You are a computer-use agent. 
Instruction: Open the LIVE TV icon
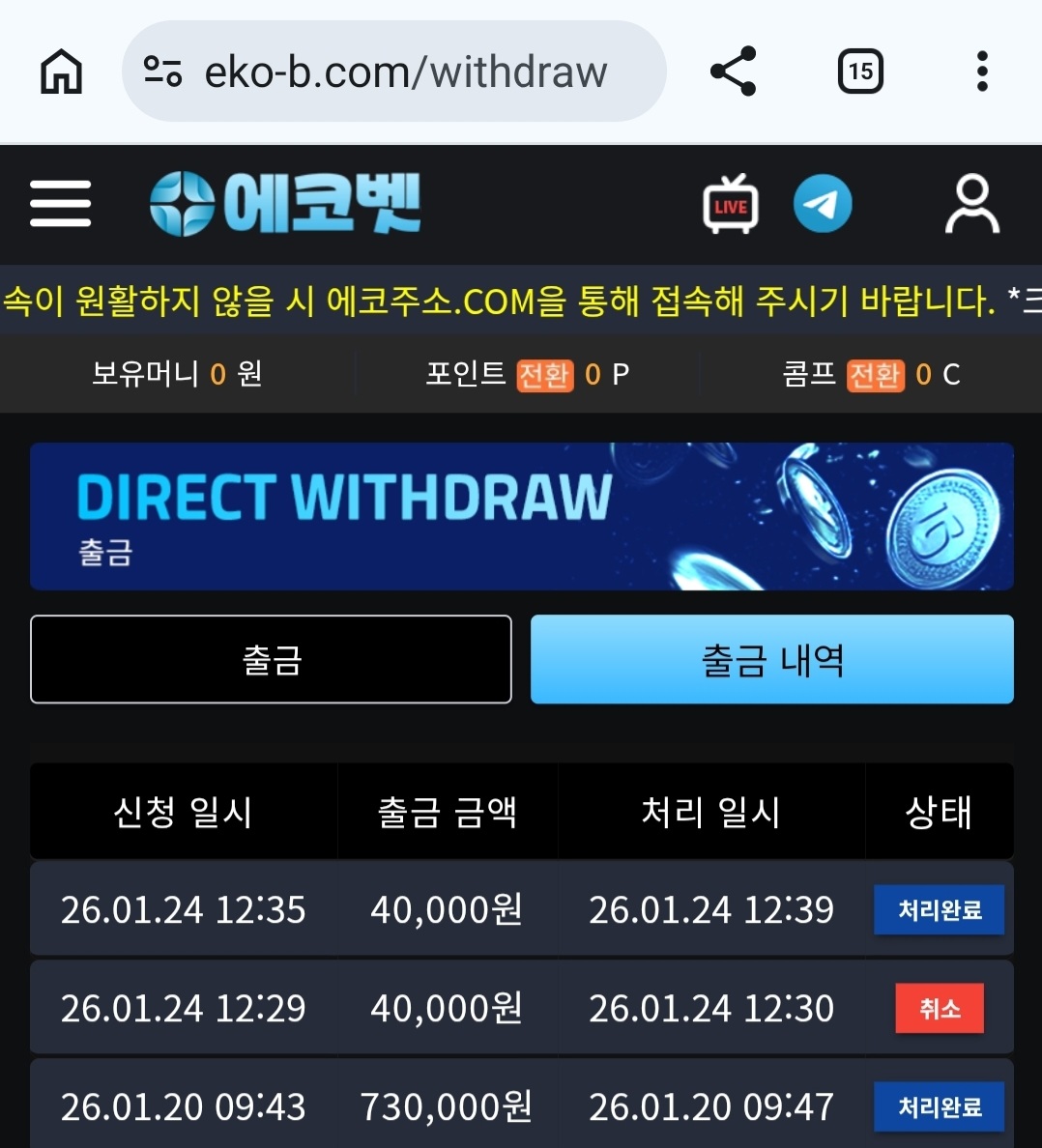pos(730,204)
